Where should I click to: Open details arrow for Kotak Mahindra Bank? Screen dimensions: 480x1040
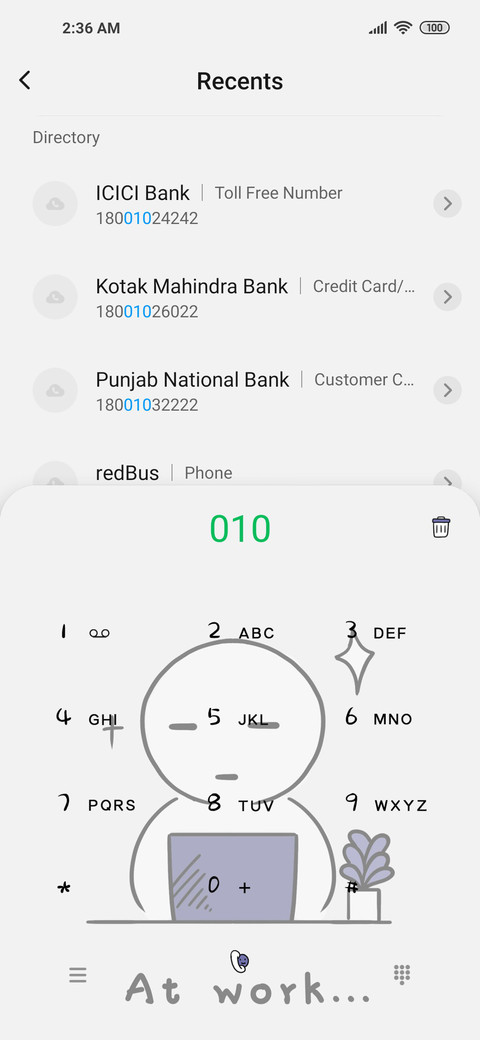pos(448,296)
